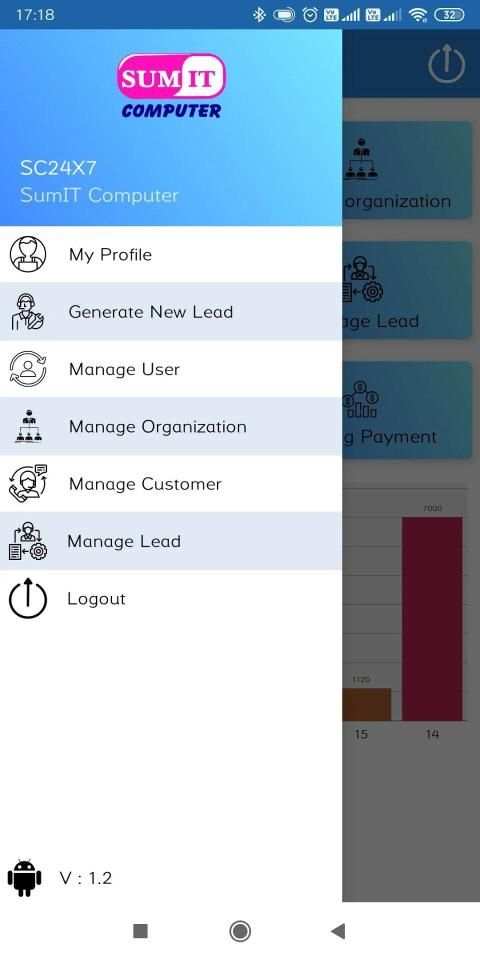This screenshot has width=480, height=960.
Task: Select Manage Lead in the drawer
Action: coord(171,541)
